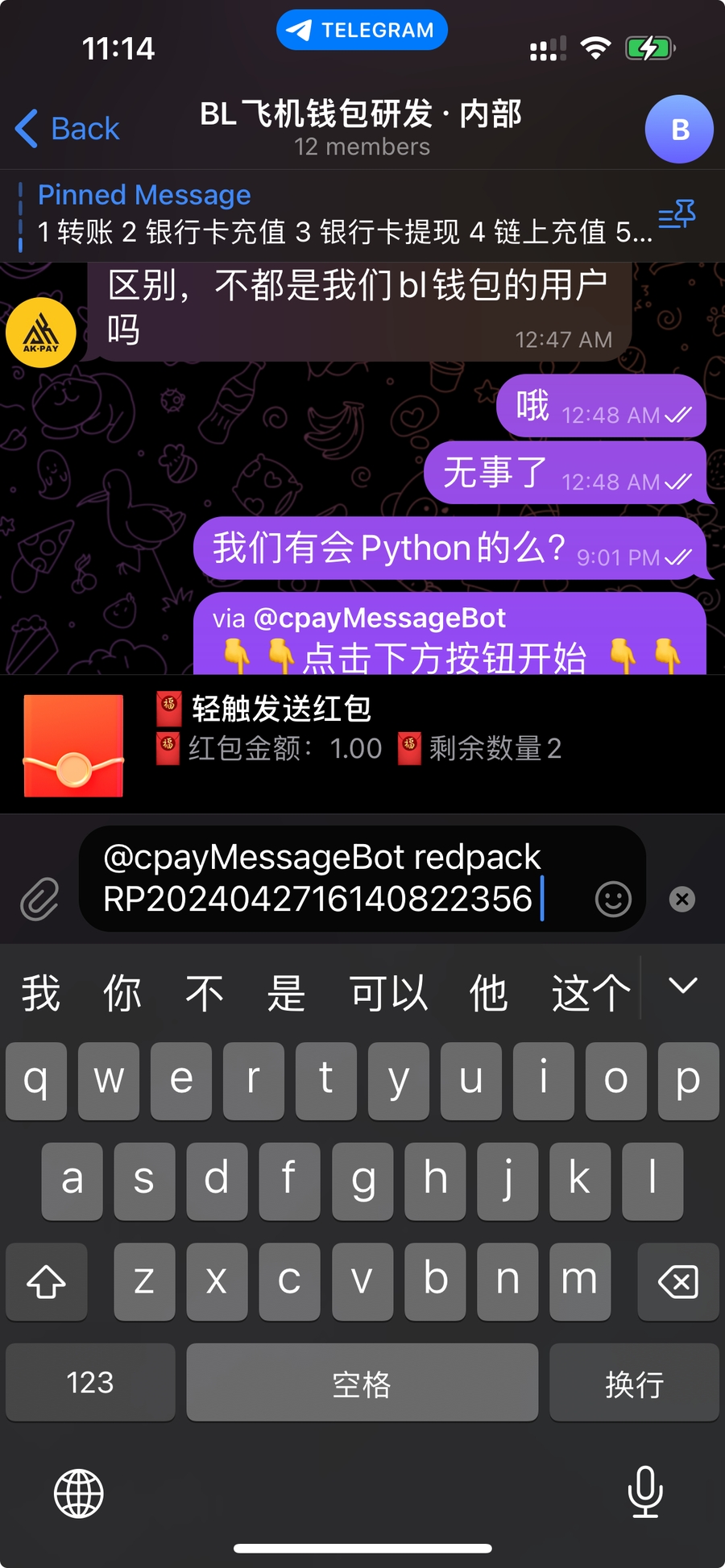Open the @cpayMessageBot mention link

pos(379,619)
